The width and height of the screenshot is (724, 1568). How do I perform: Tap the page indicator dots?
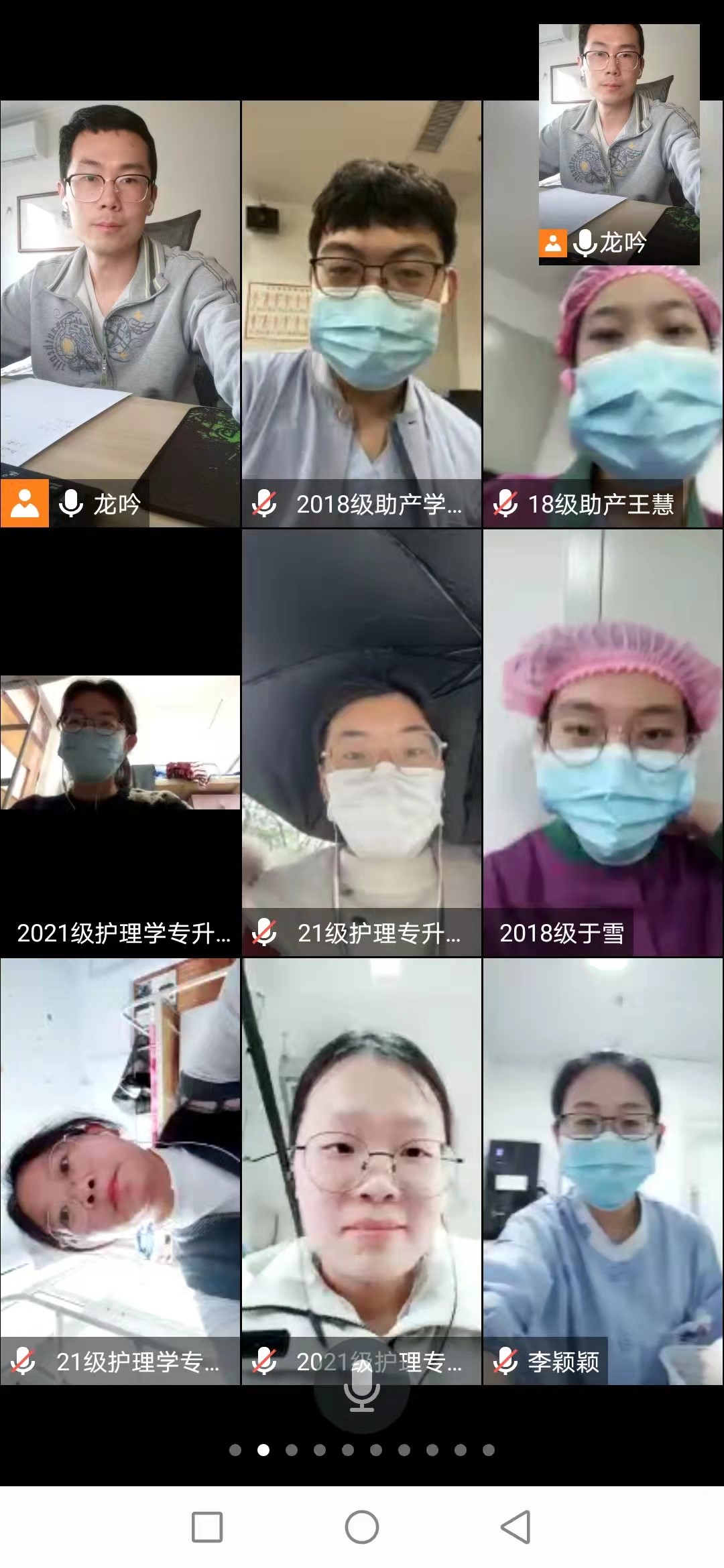point(361,1450)
